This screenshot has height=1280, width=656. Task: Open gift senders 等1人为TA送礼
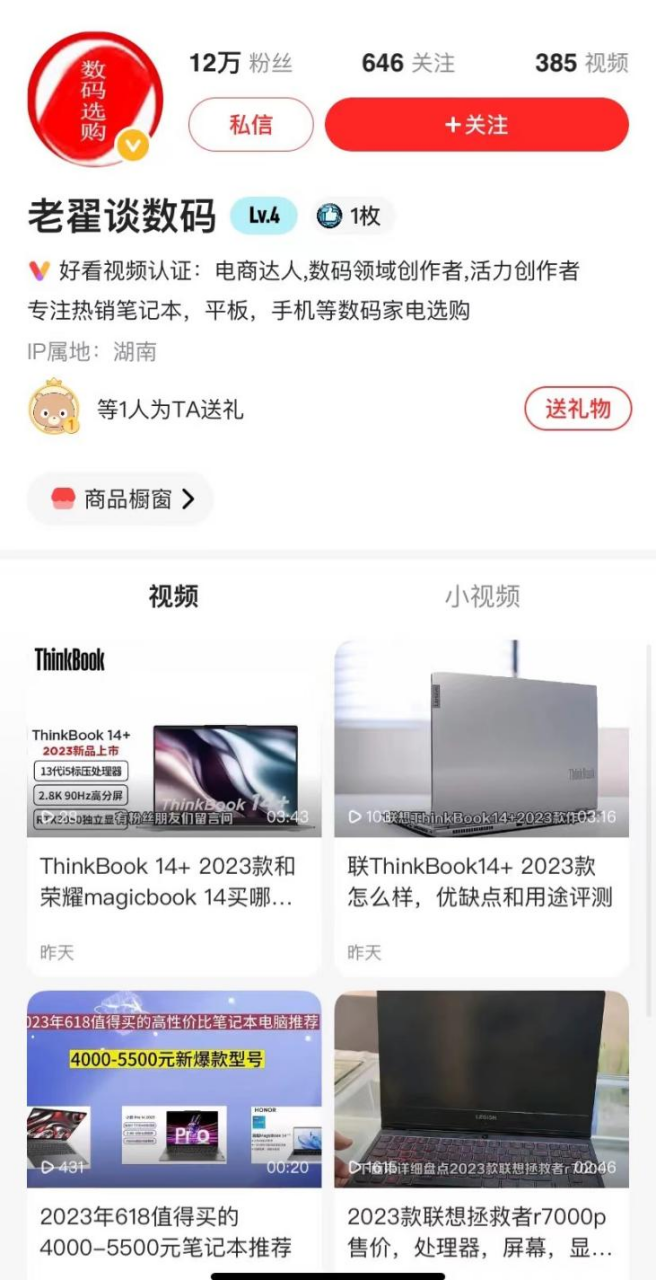169,409
